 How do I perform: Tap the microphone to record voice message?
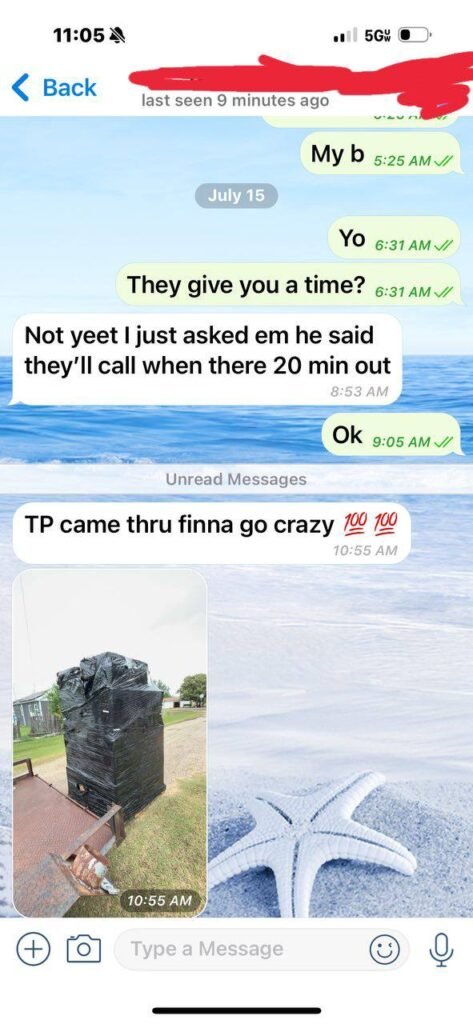tap(441, 949)
